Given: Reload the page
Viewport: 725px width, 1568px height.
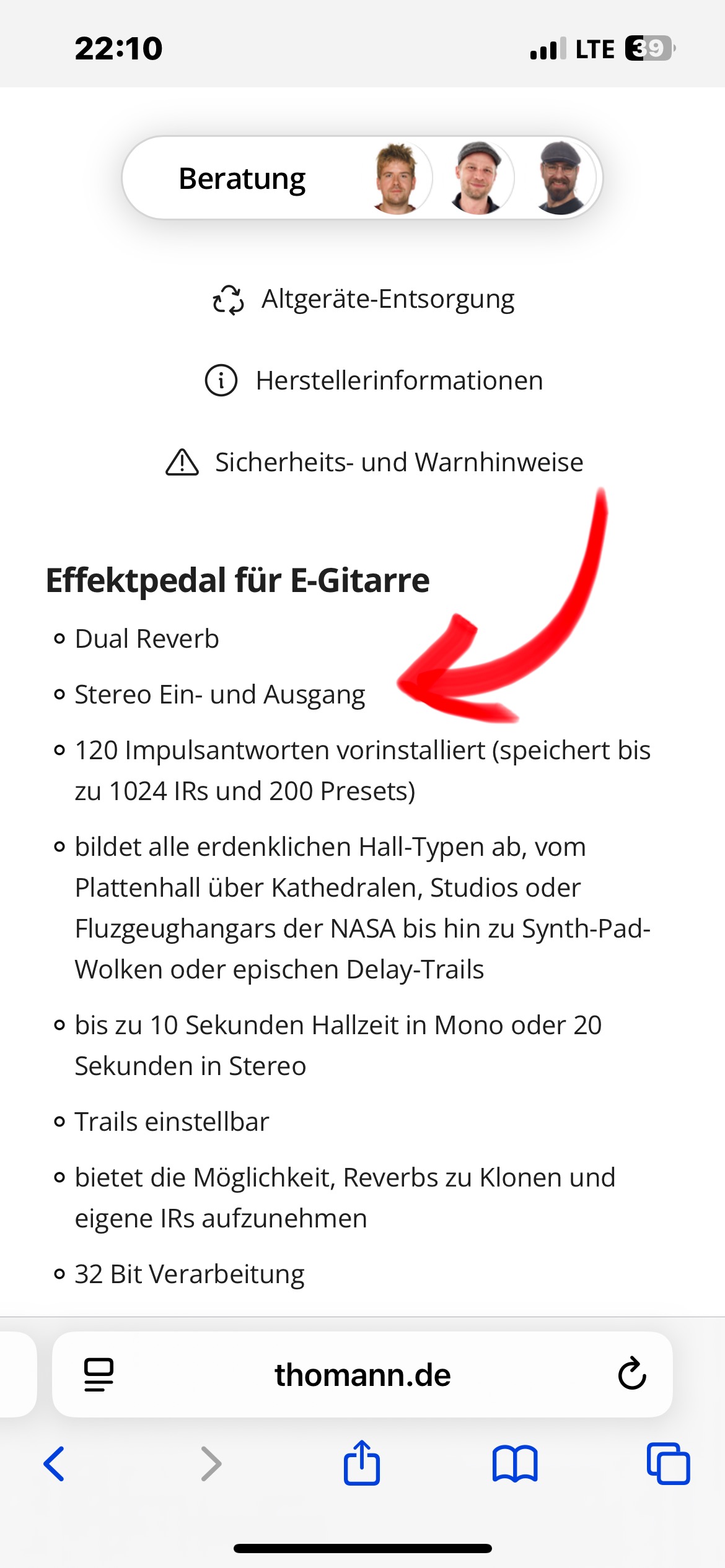Looking at the screenshot, I should tap(632, 1374).
